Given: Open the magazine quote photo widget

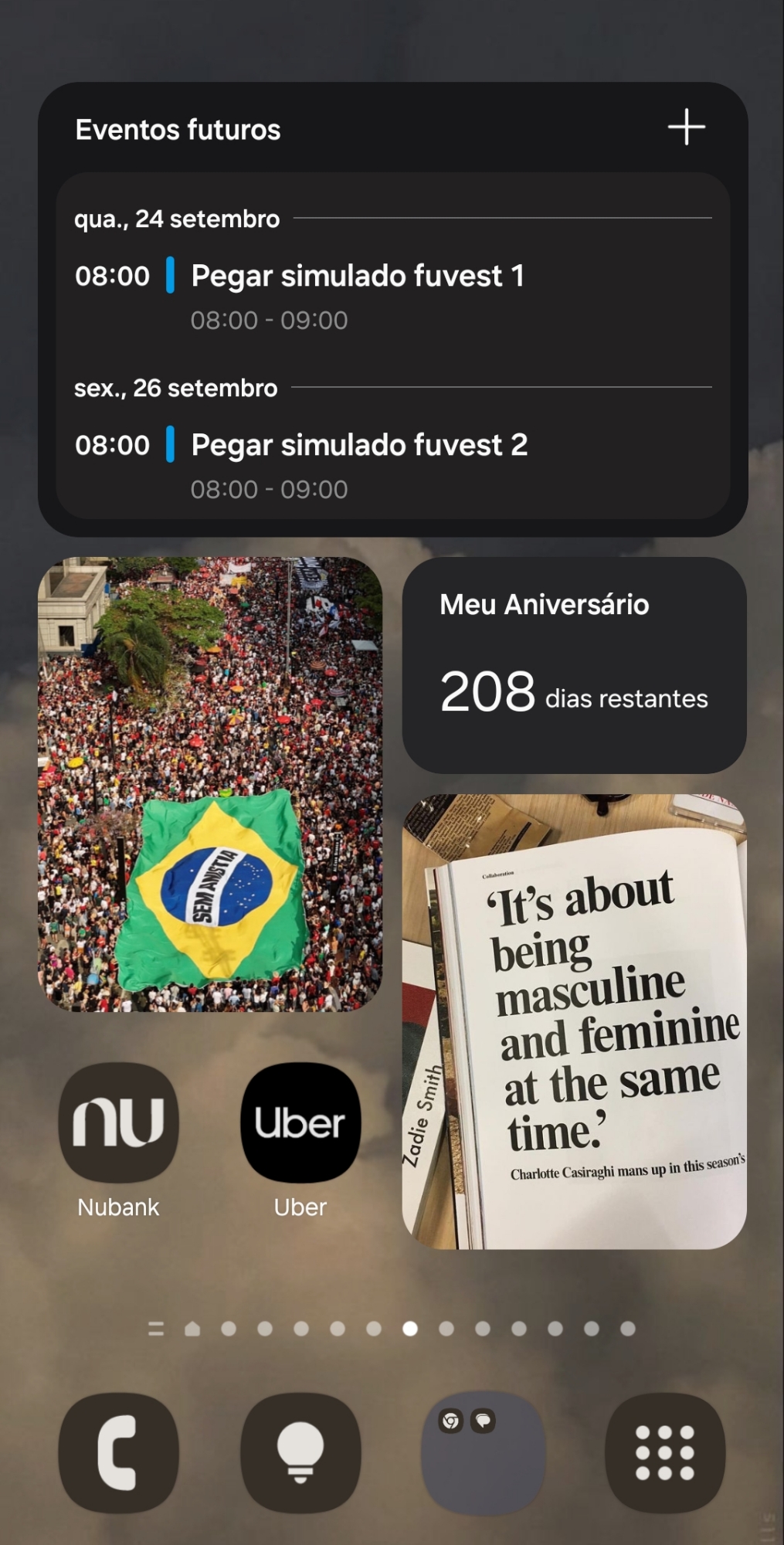Looking at the screenshot, I should (574, 1021).
